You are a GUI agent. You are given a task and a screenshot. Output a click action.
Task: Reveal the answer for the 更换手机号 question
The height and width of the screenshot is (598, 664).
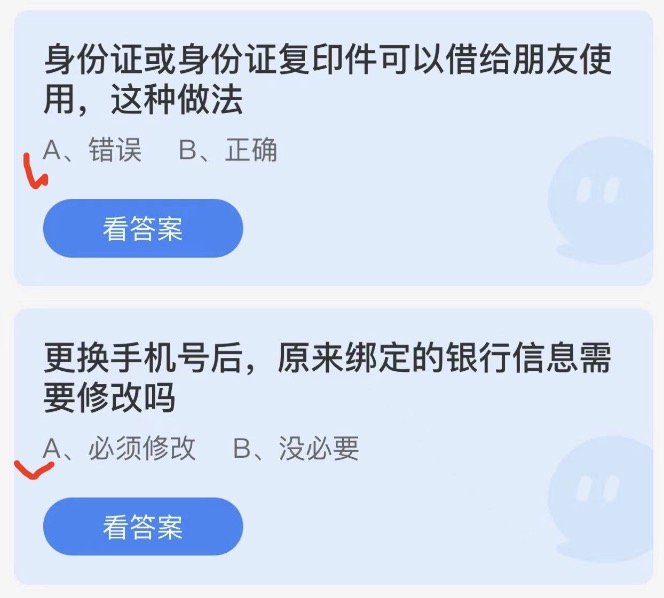[142, 527]
